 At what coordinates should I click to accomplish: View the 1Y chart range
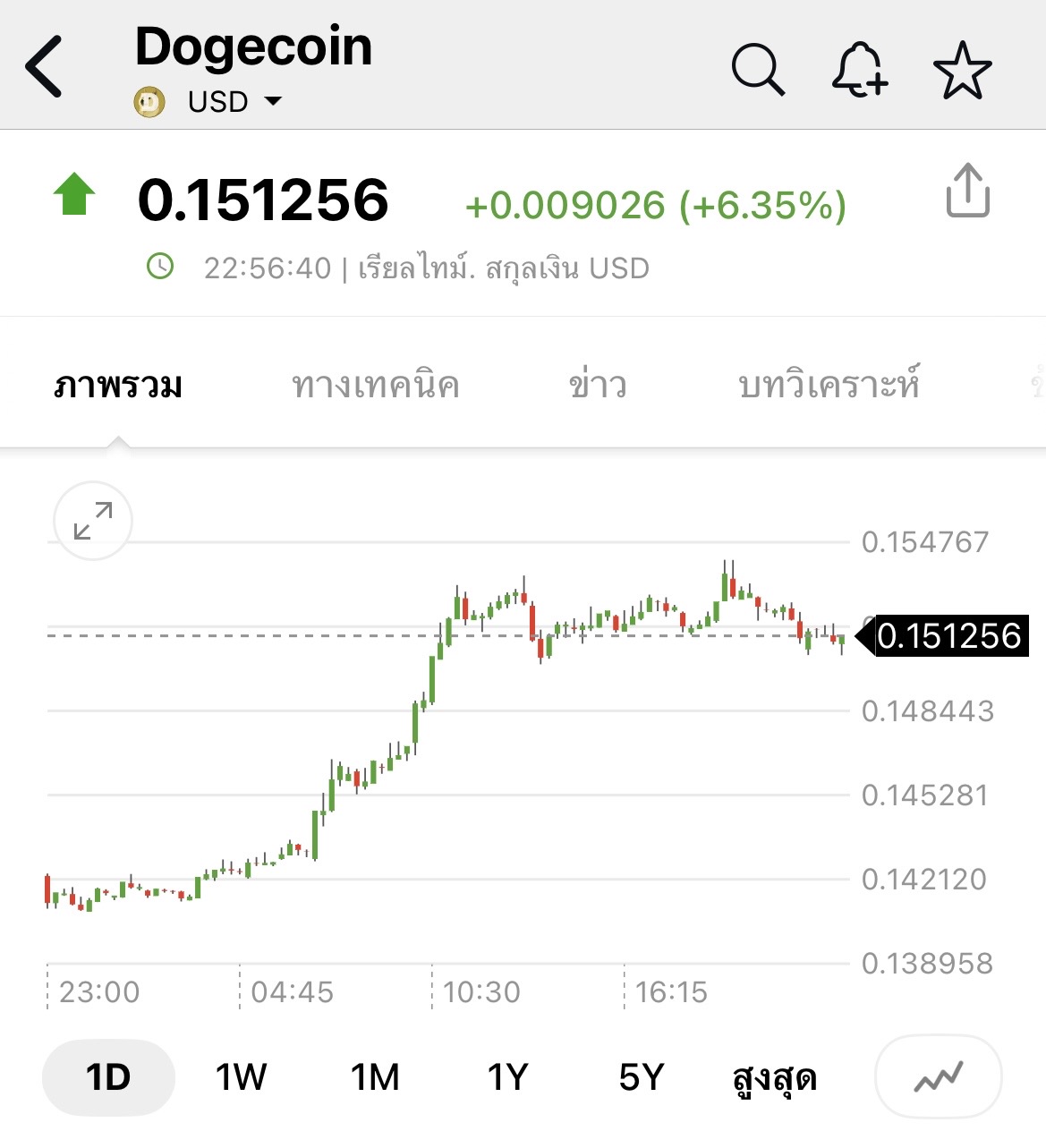coord(507,1077)
